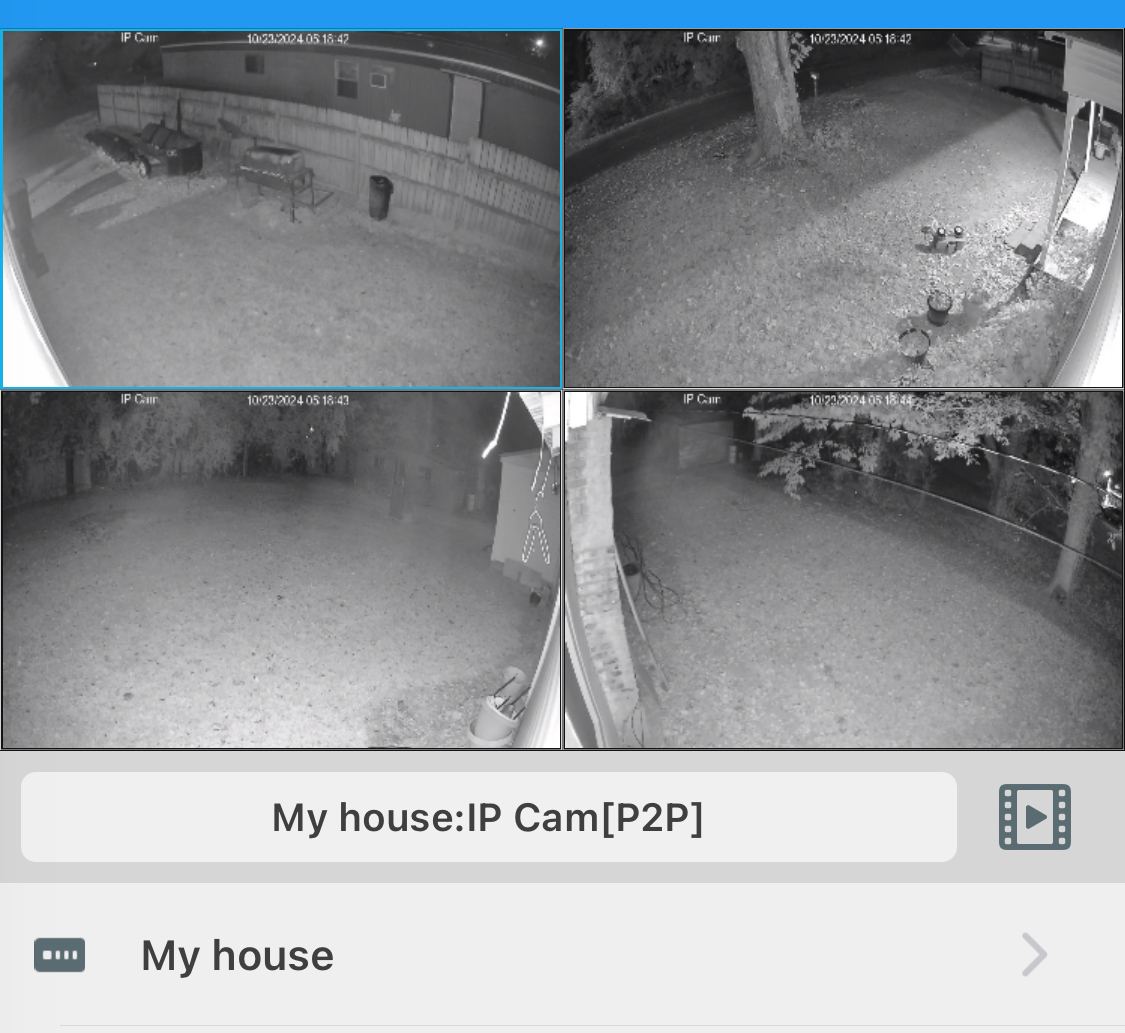Open the My house device row
Screen dimensions: 1125x1033
pyautogui.click(x=562, y=955)
